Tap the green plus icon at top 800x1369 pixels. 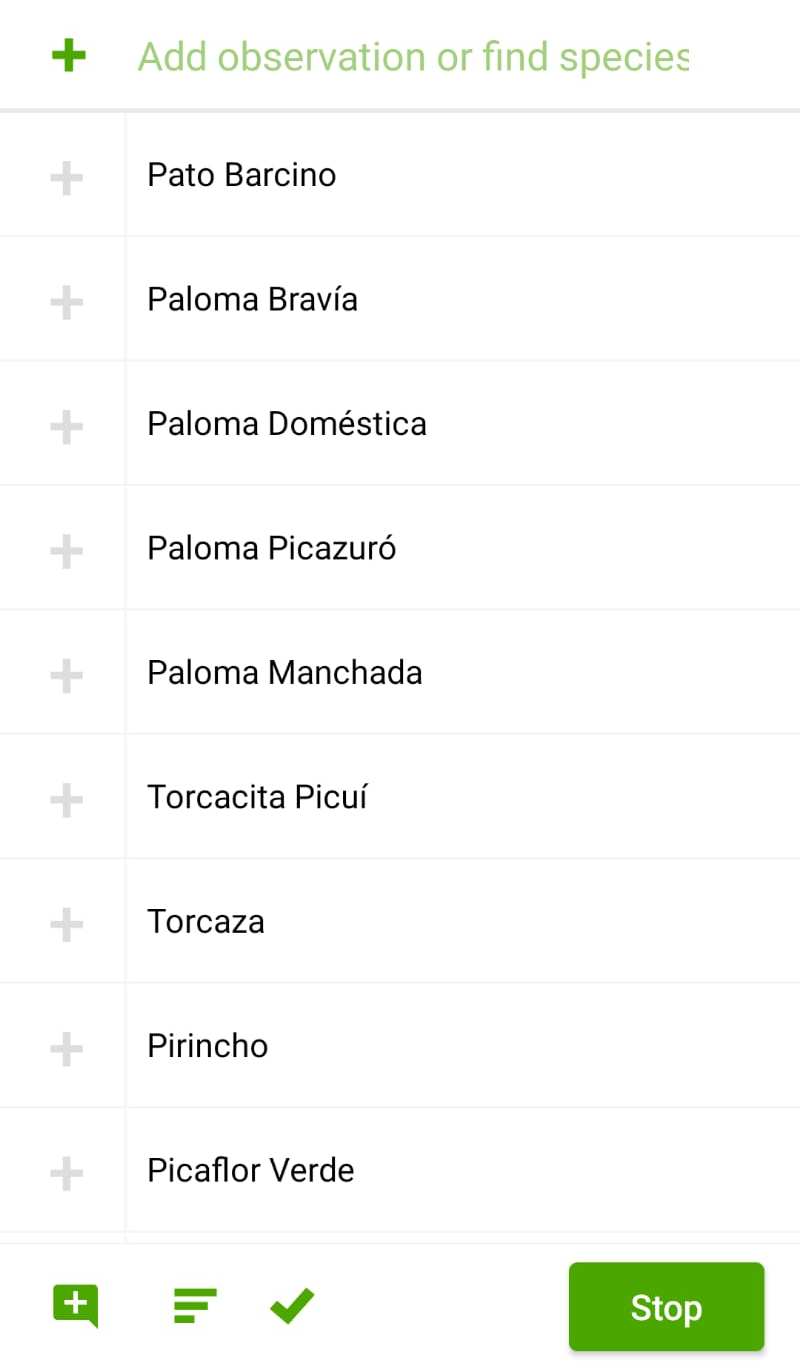[x=68, y=56]
